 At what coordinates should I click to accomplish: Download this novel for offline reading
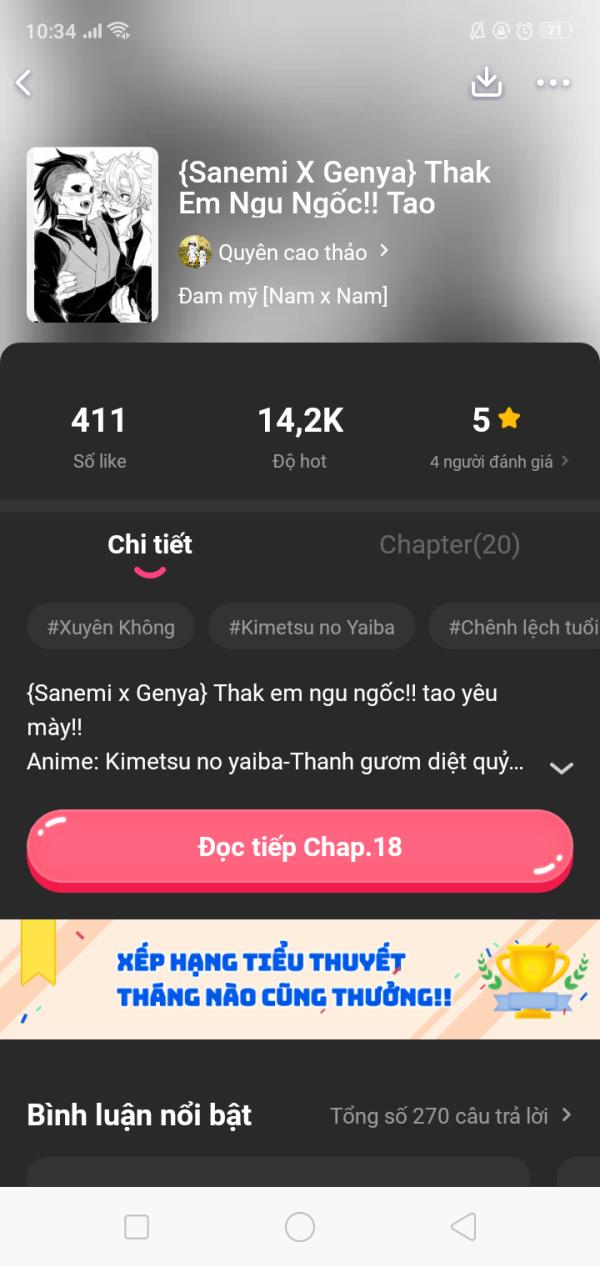point(486,83)
